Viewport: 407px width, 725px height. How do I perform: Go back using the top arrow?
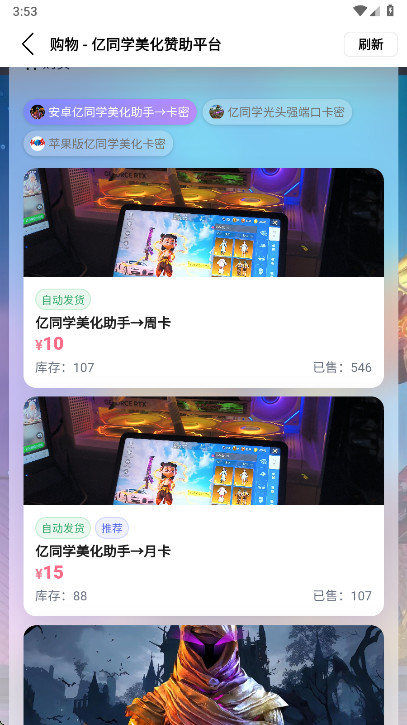click(28, 44)
